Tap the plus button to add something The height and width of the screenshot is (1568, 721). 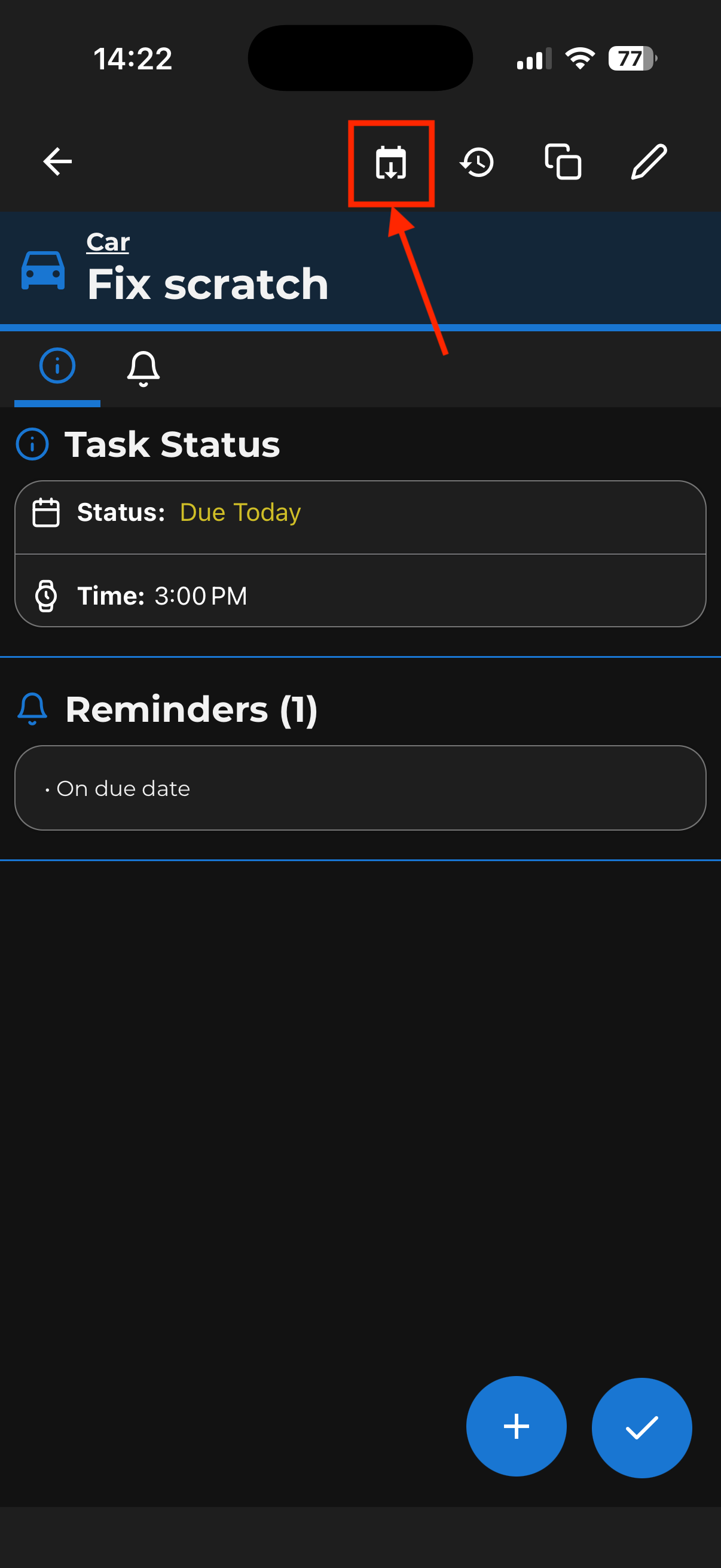coord(516,1426)
